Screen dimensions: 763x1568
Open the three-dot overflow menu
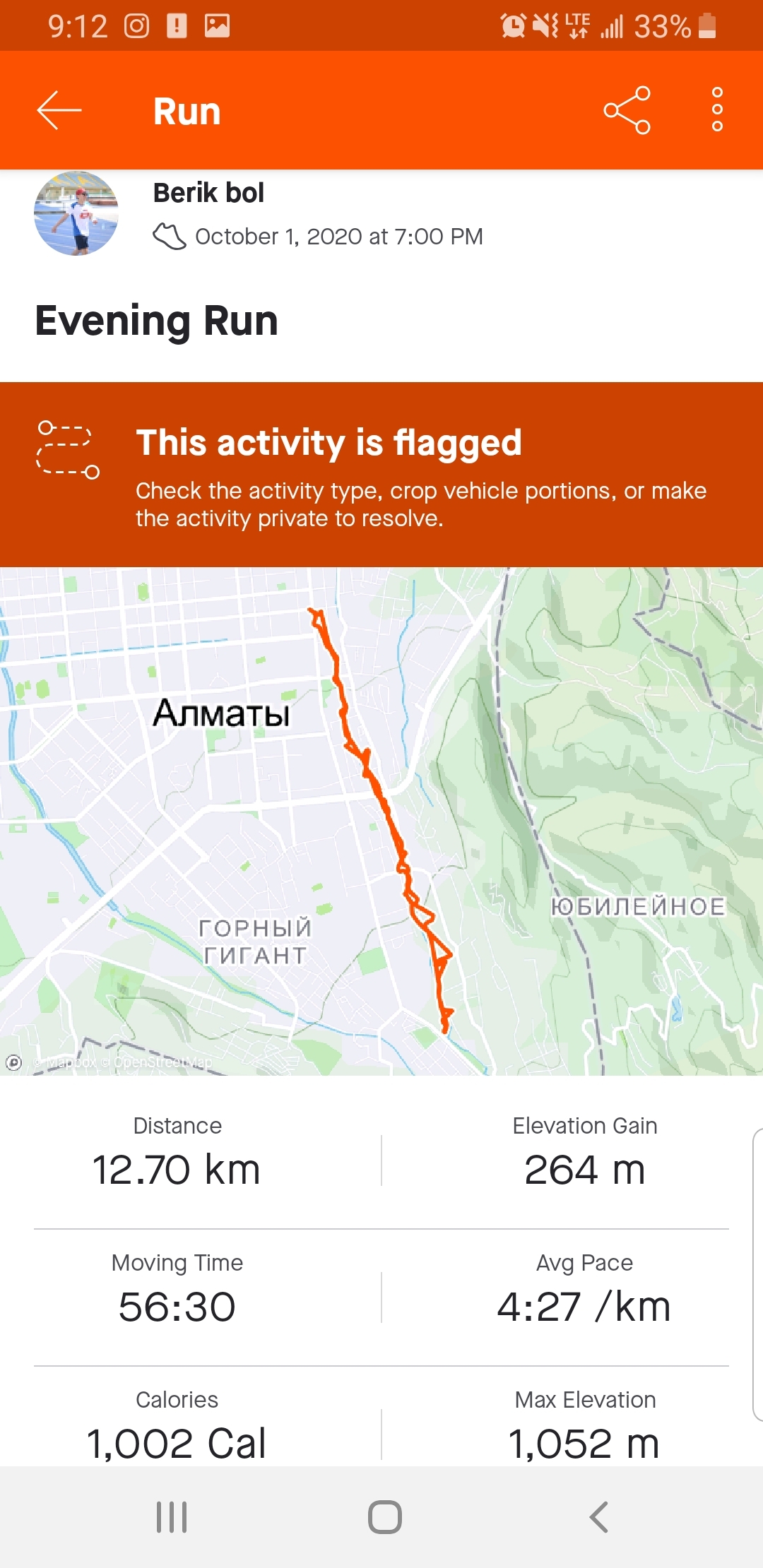[717, 110]
